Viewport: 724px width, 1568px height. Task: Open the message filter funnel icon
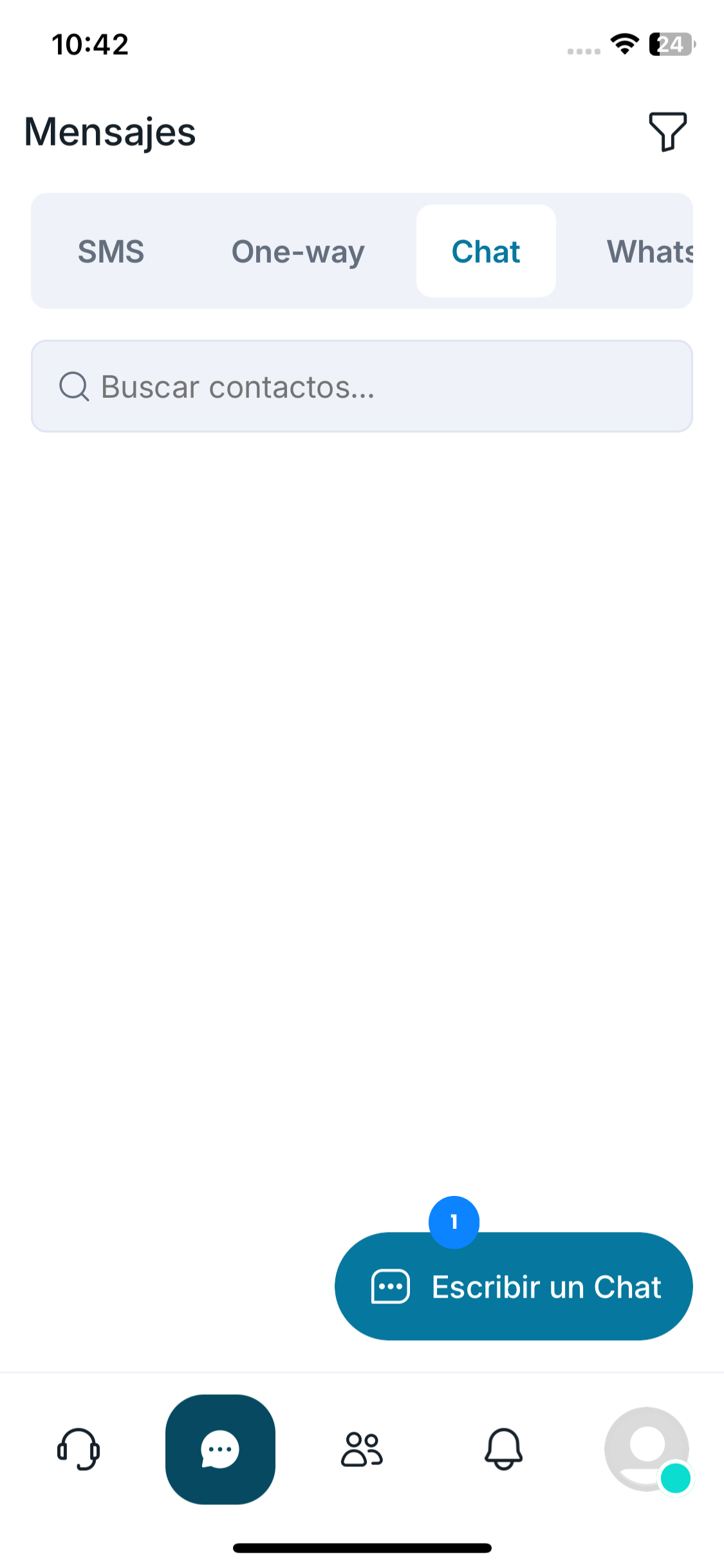[667, 131]
